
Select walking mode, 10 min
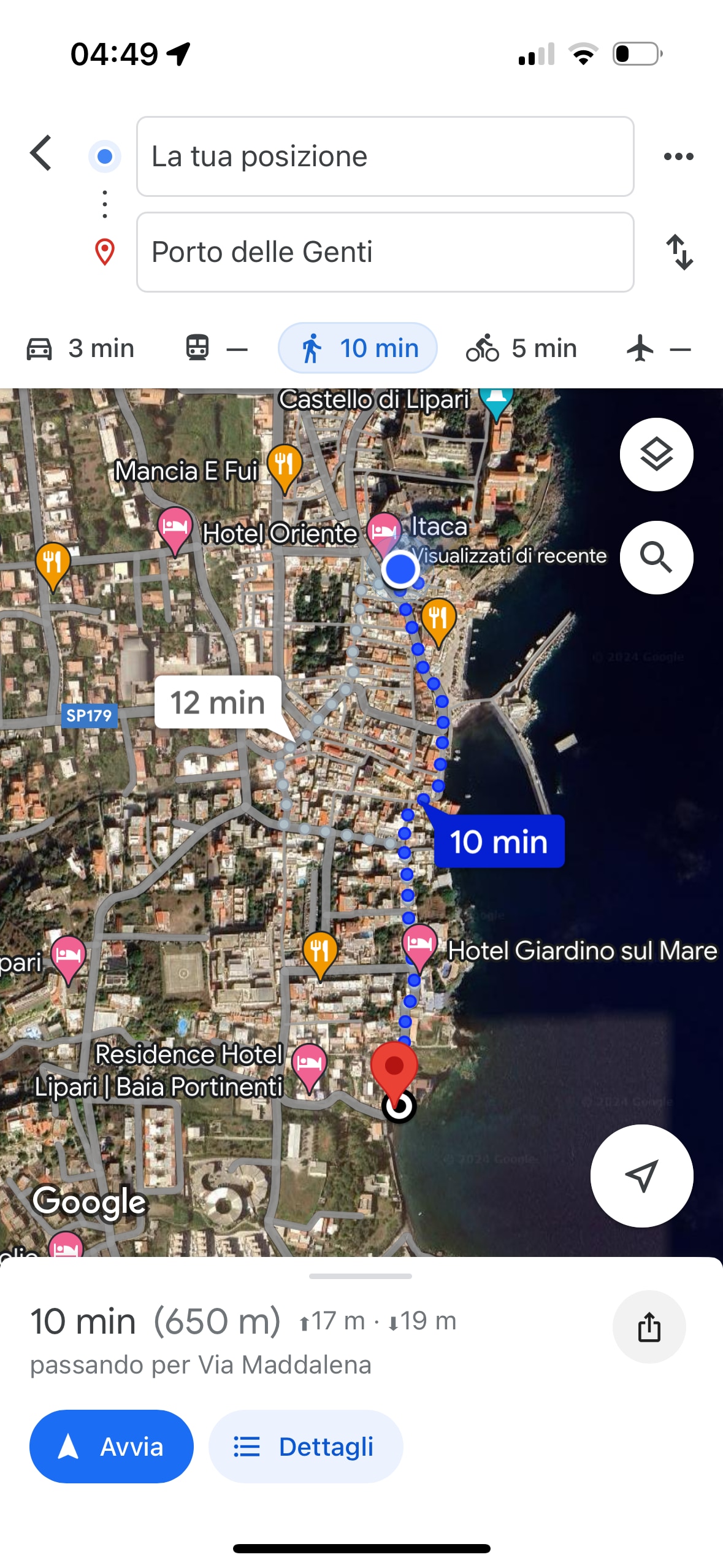coord(358,348)
